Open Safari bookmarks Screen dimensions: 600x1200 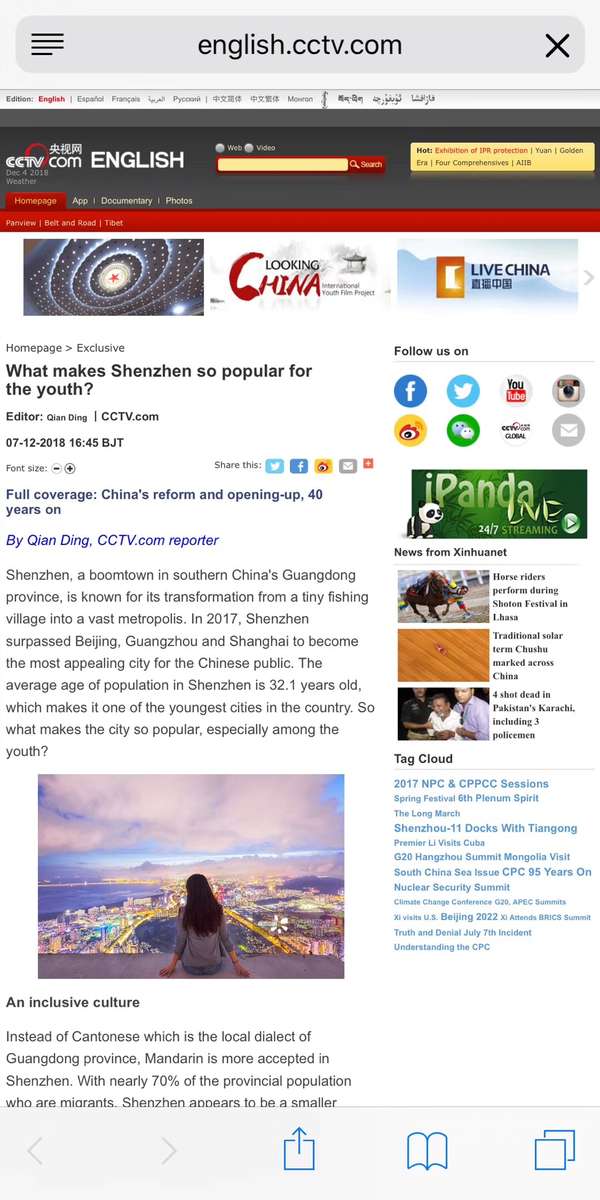[x=427, y=1151]
